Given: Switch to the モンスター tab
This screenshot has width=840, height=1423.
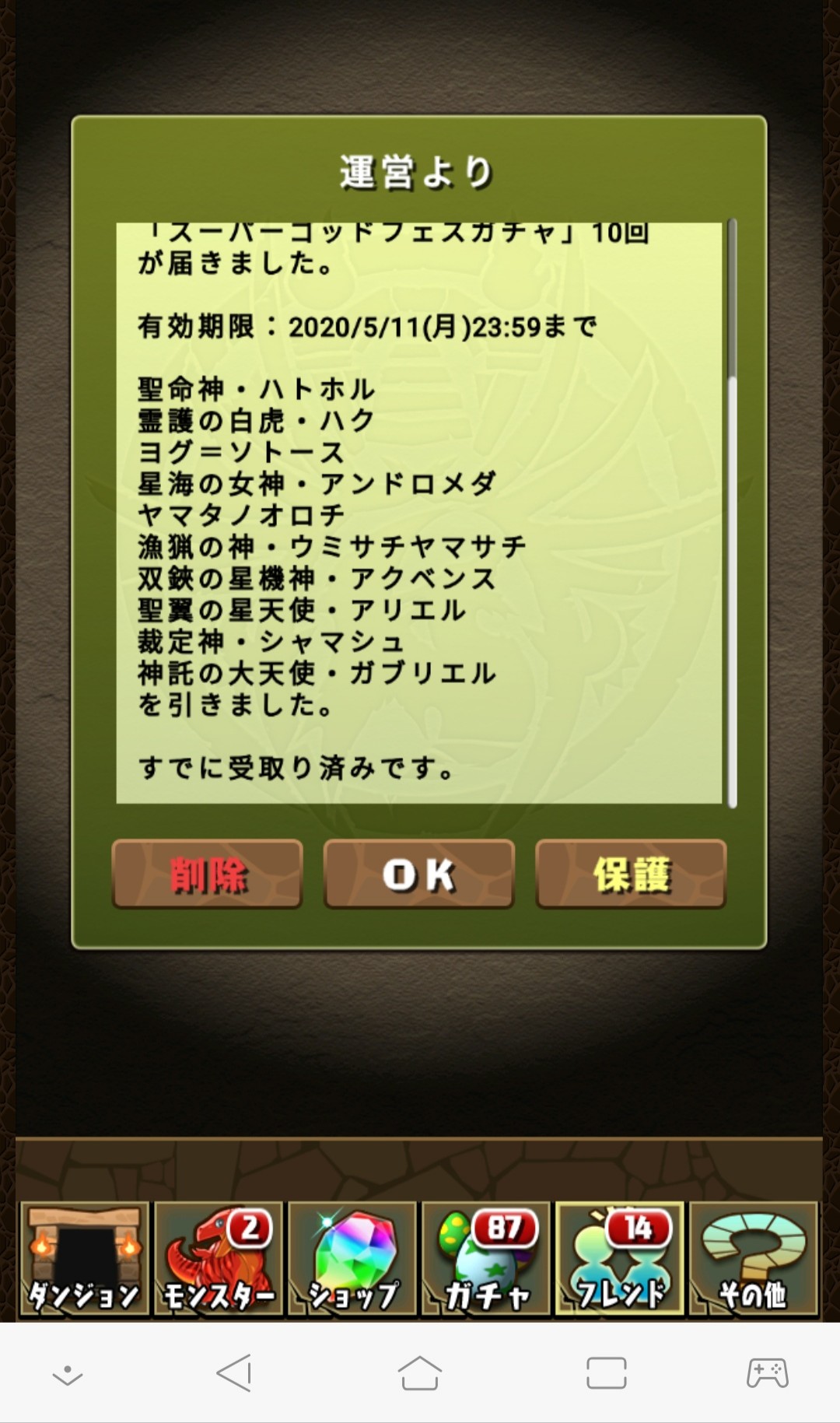Looking at the screenshot, I should tap(218, 1259).
